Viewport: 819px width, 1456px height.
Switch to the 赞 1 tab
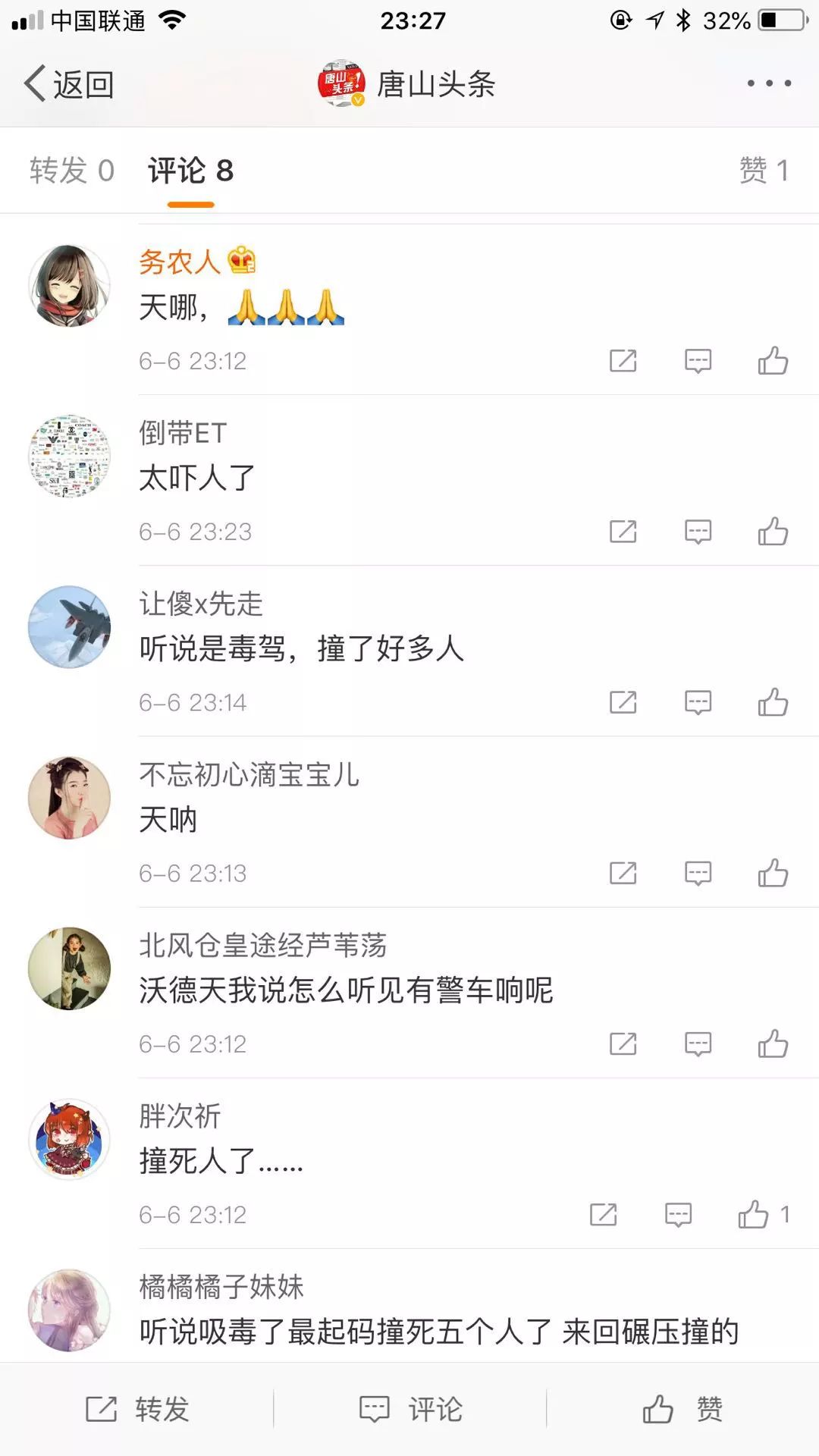tap(764, 171)
